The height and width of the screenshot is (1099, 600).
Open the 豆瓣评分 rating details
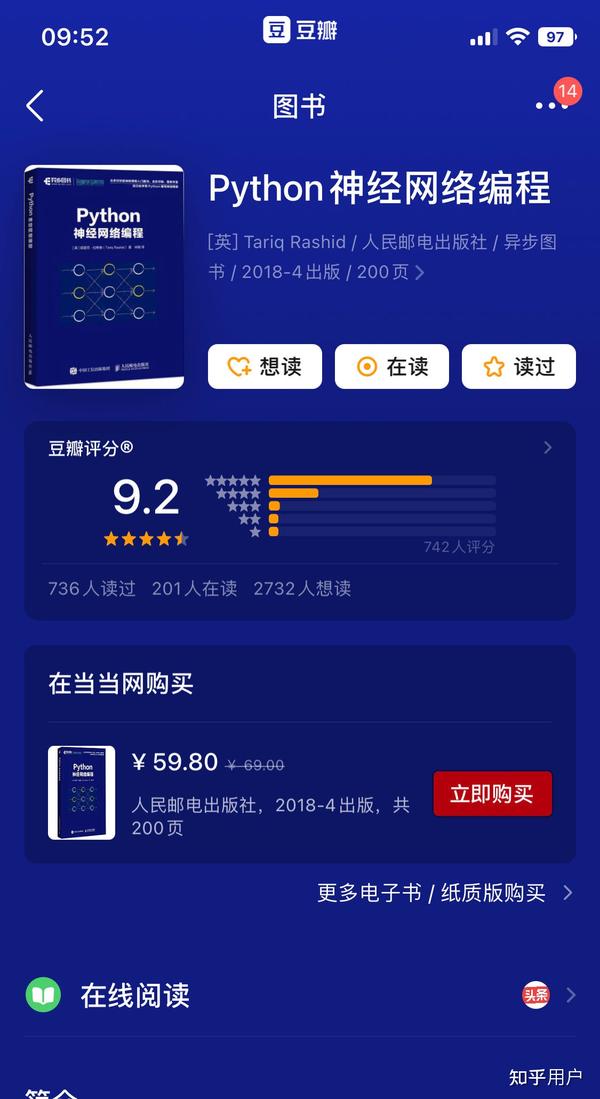pos(547,448)
